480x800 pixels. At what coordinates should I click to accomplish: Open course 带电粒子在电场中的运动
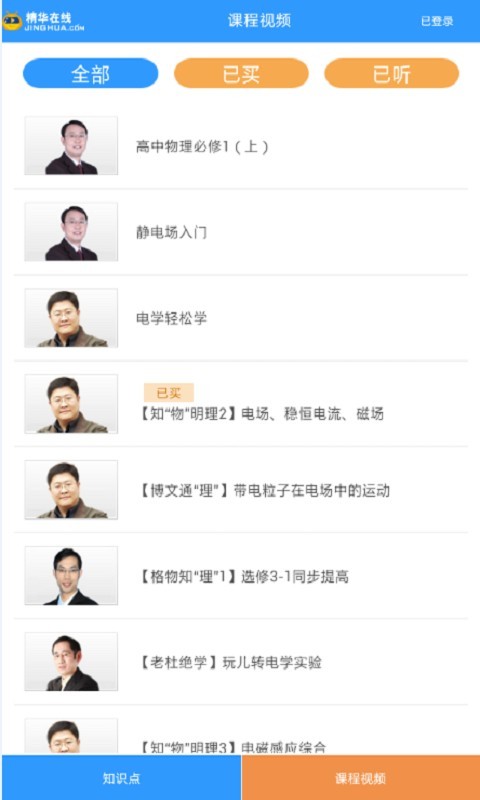240,490
